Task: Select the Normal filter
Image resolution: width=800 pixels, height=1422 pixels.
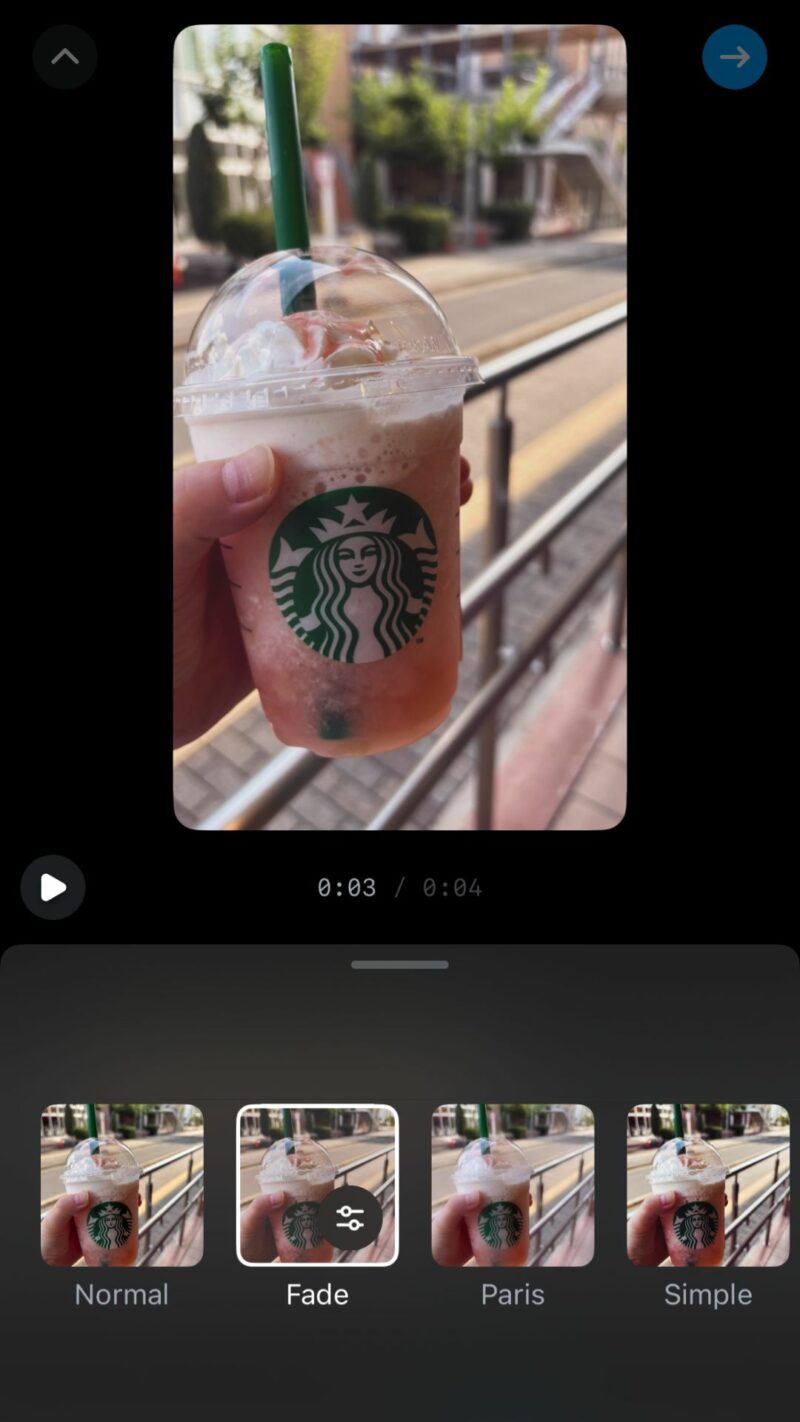Action: point(122,1185)
